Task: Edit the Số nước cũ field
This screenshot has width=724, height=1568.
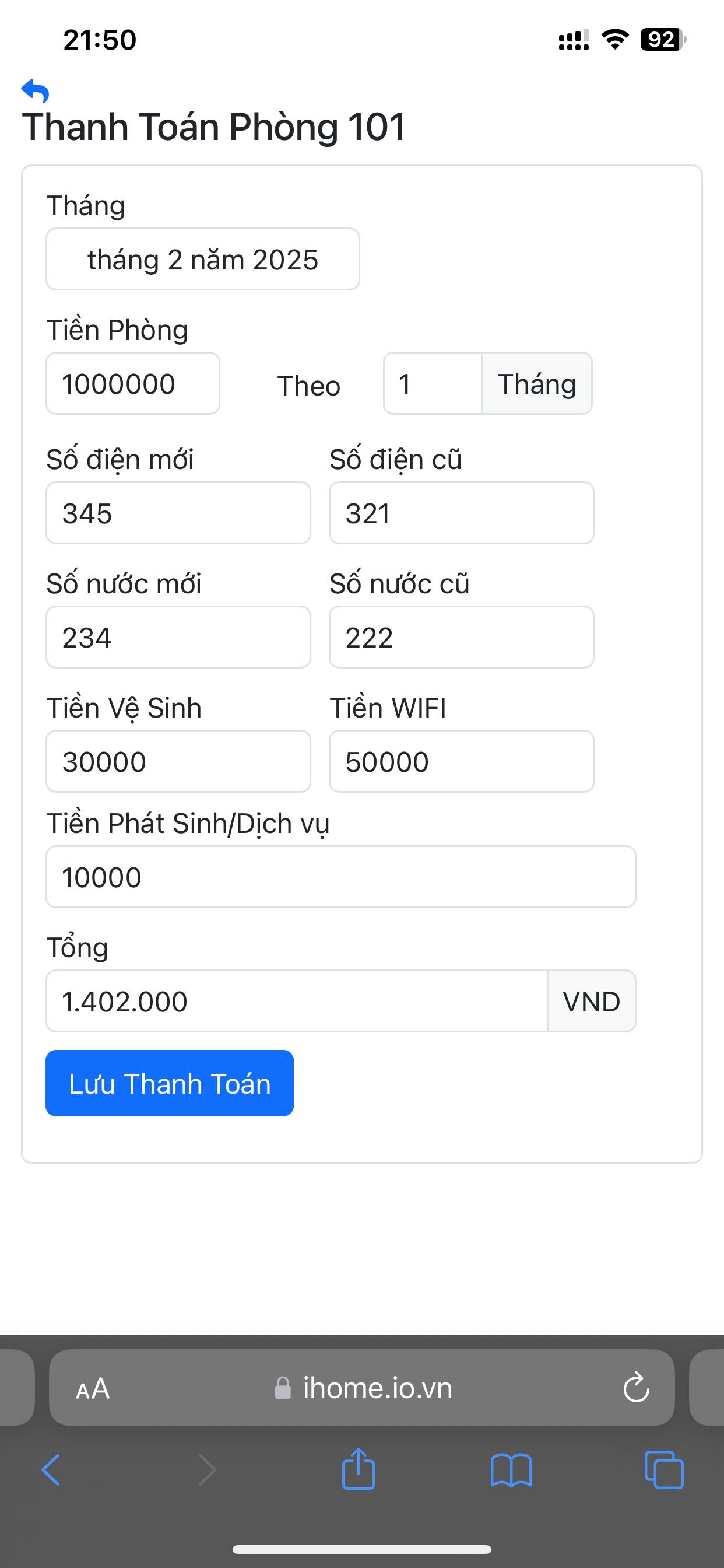Action: pyautogui.click(x=461, y=638)
